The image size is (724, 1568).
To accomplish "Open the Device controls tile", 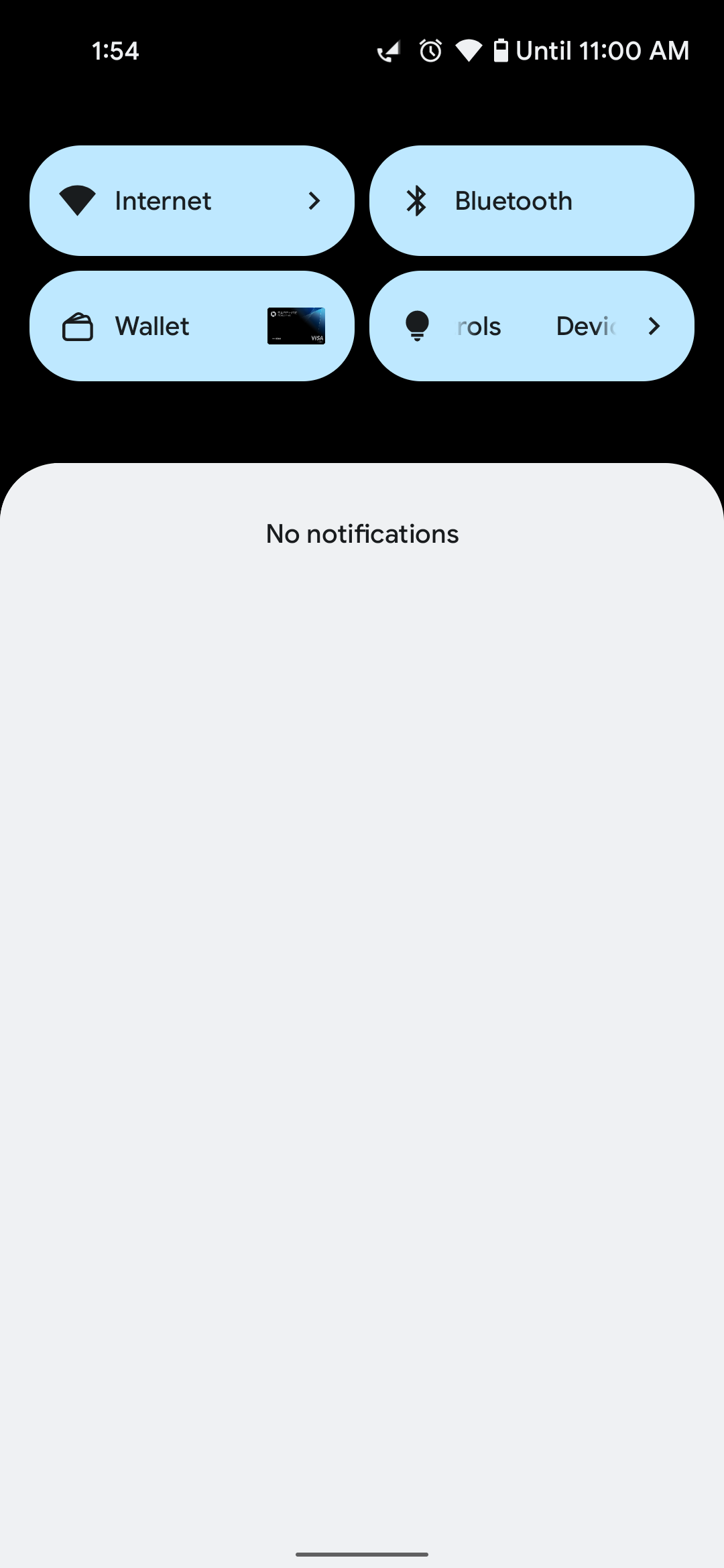I will [531, 326].
